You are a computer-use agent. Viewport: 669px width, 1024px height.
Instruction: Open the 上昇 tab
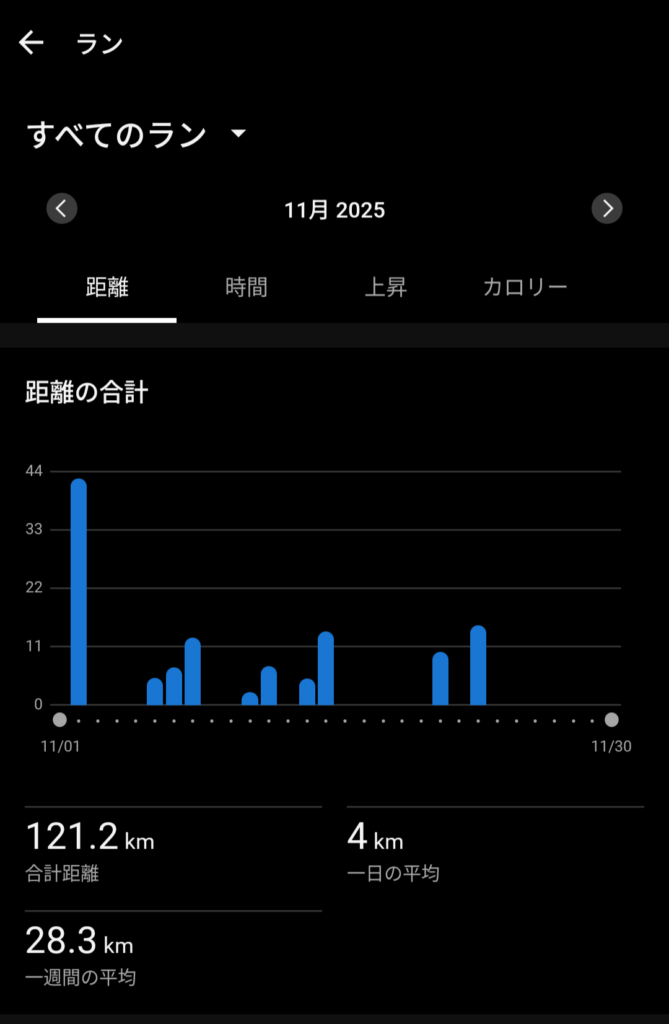[x=385, y=288]
